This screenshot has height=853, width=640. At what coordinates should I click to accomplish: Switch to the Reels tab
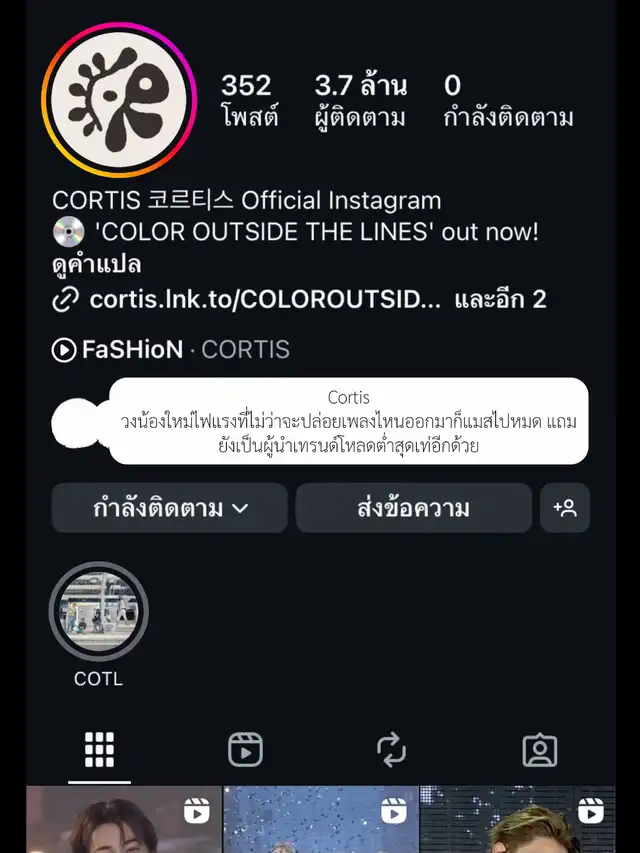pyautogui.click(x=245, y=749)
